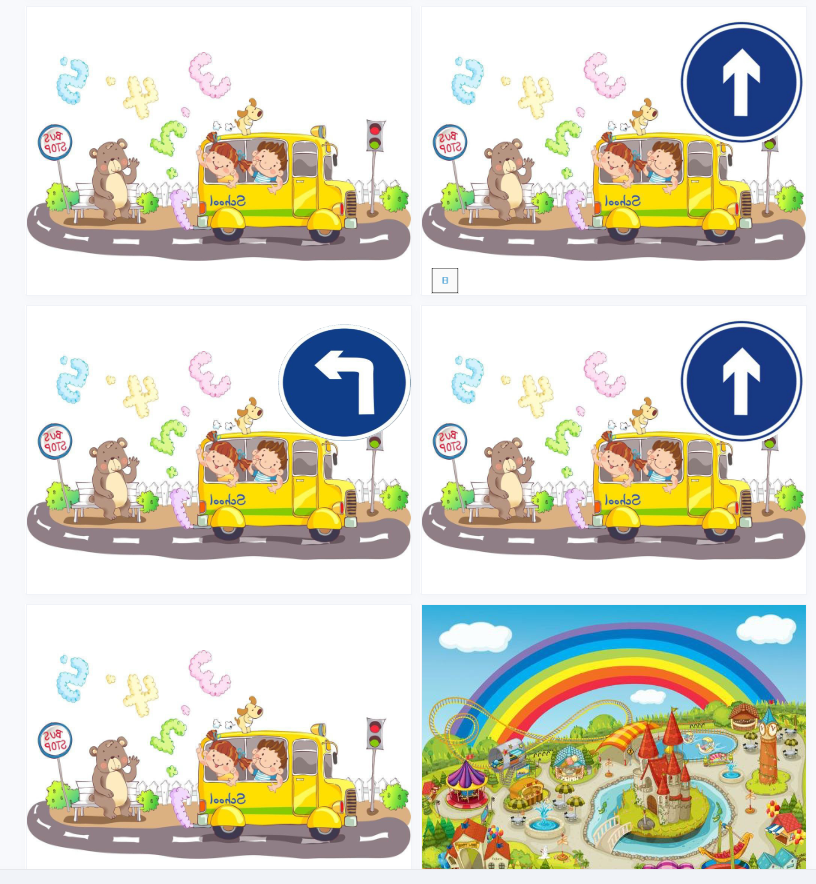Open the rainbow amusement park picture
Image resolution: width=816 pixels, height=884 pixels.
[x=613, y=737]
